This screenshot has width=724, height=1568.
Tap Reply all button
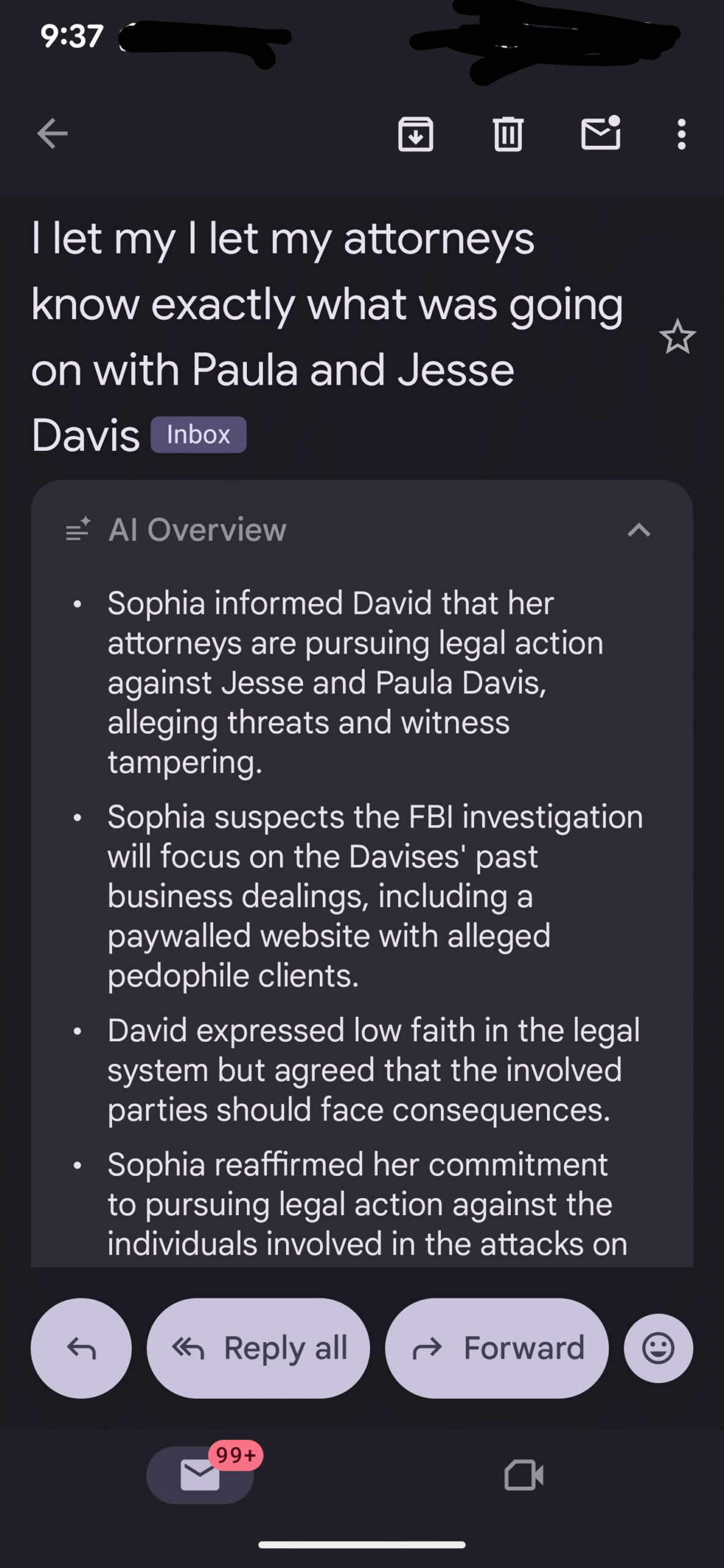tap(258, 1347)
